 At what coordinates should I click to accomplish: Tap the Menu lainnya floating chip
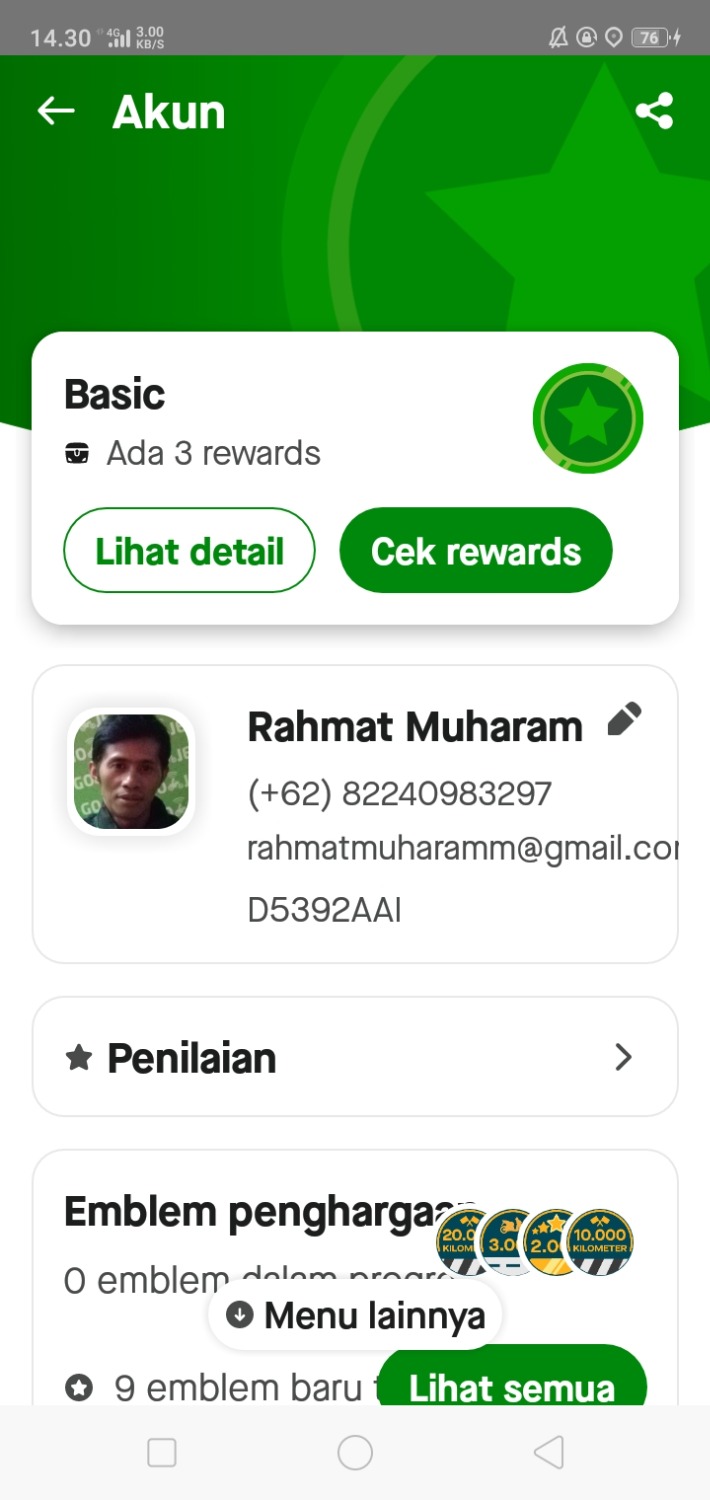tap(356, 1315)
